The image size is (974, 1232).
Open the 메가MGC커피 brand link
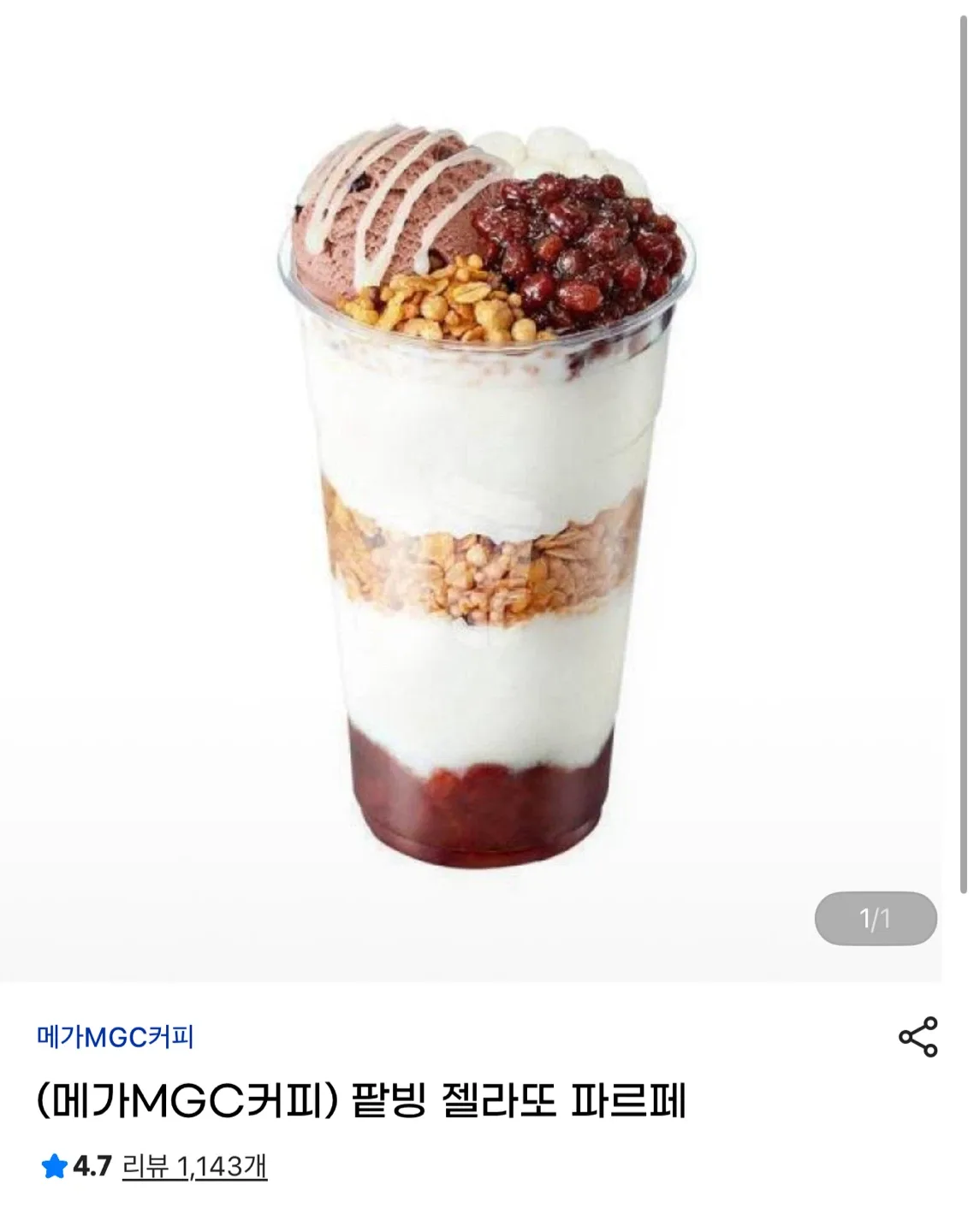(x=116, y=1037)
